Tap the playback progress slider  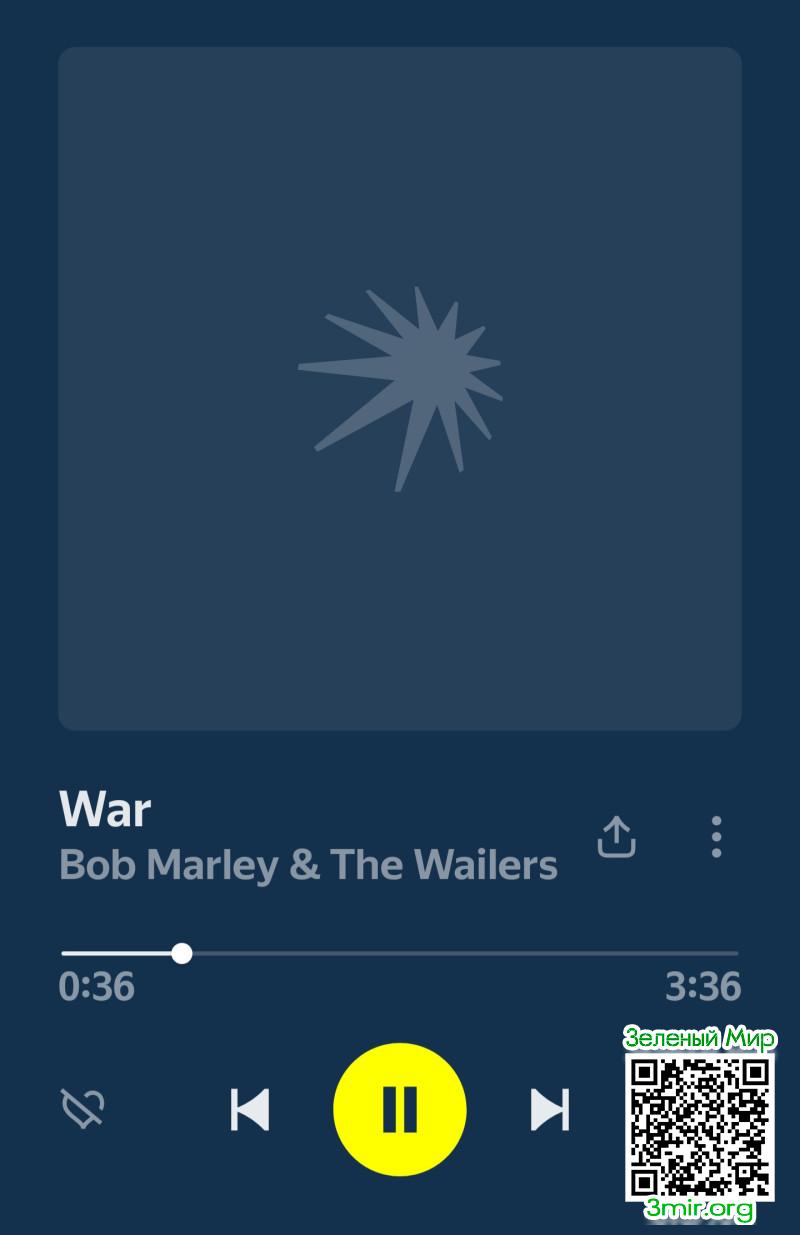(400, 953)
